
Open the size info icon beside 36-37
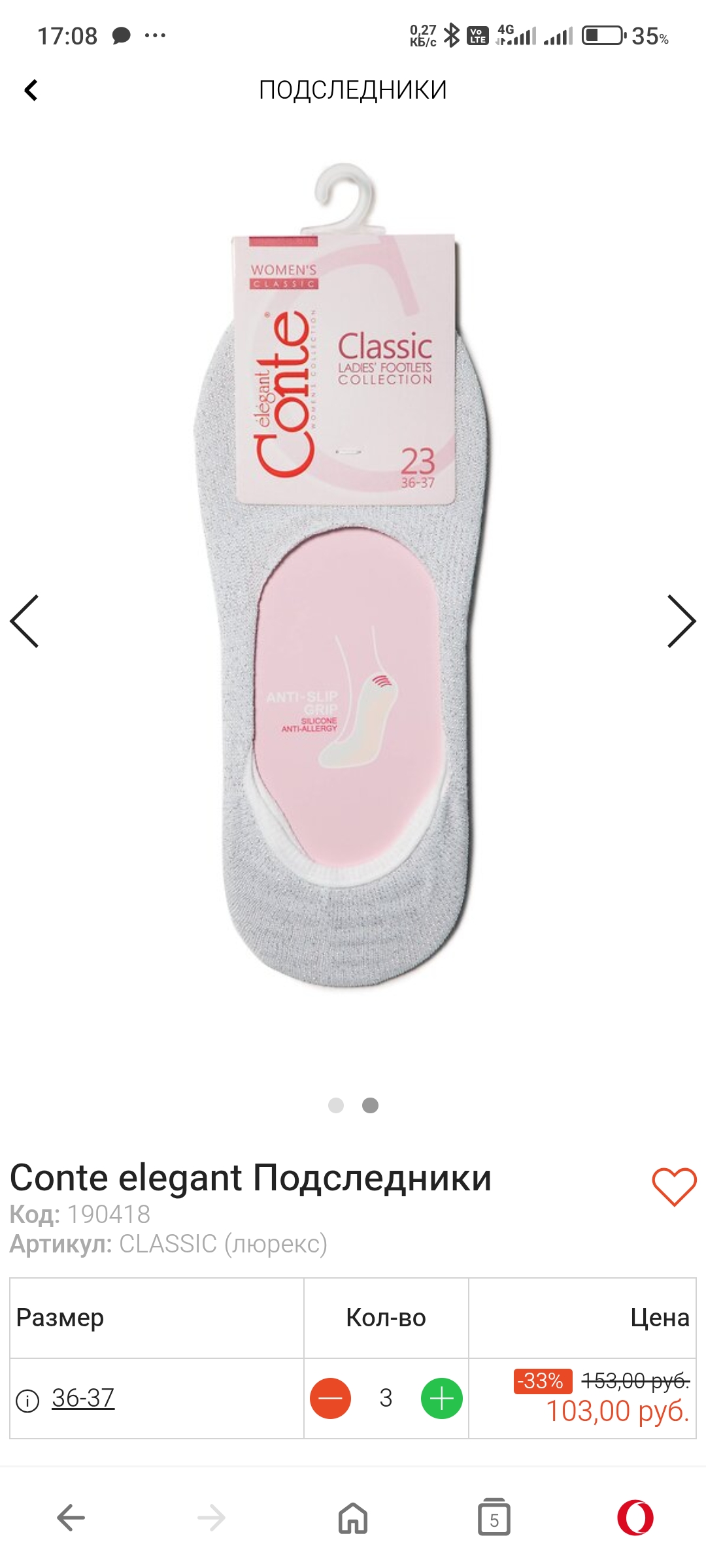coord(27,1401)
